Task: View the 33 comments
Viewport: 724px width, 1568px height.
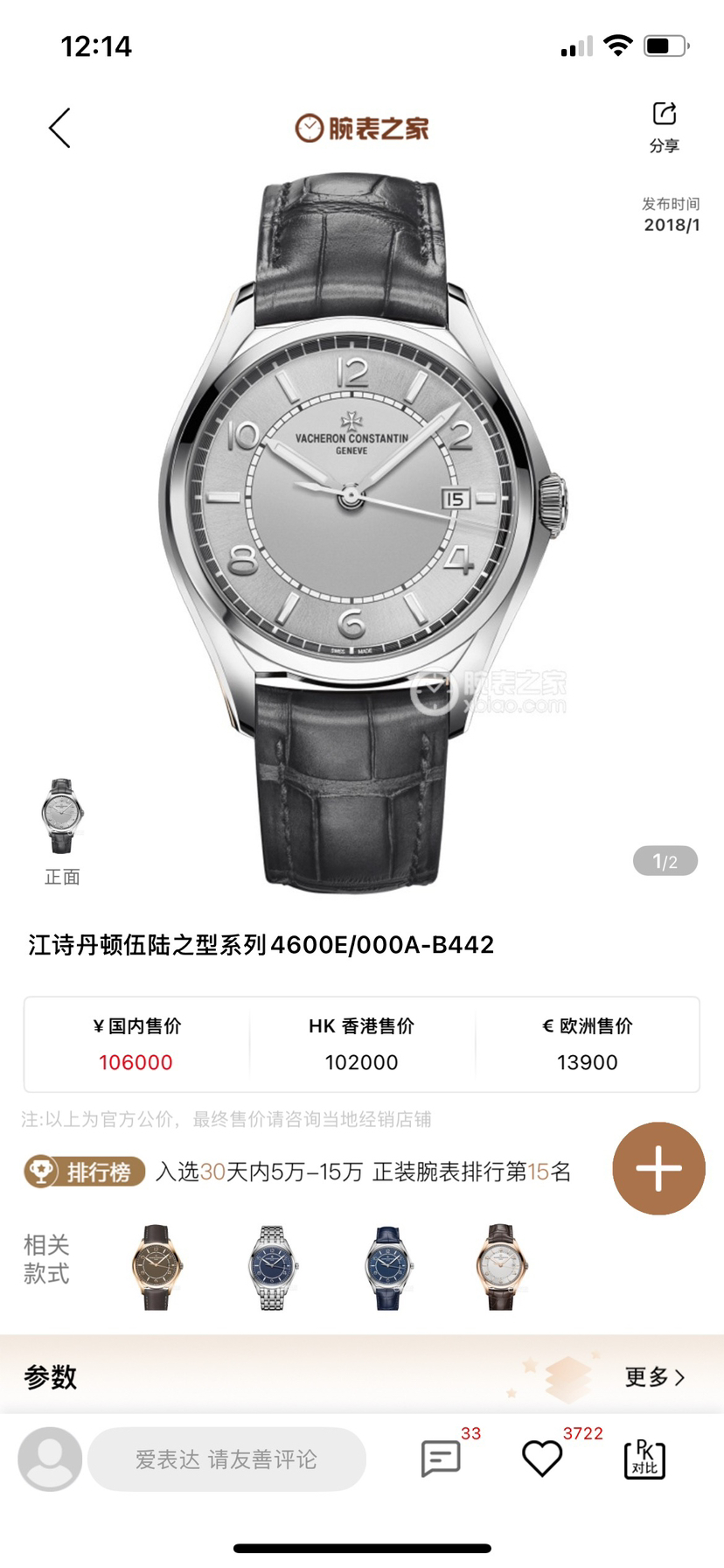Action: 441,1459
